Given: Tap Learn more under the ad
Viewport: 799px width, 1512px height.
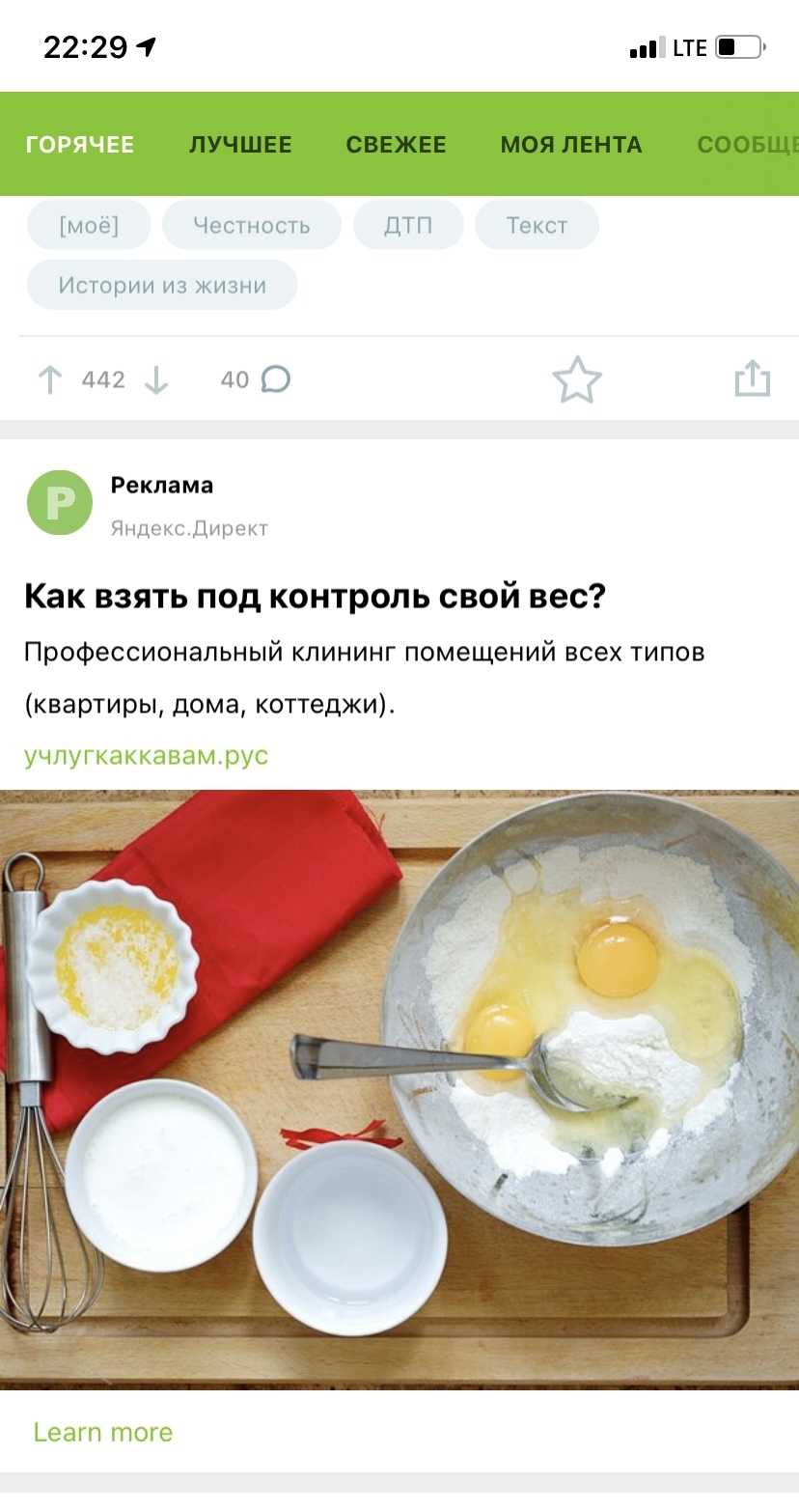Looking at the screenshot, I should [x=103, y=1432].
